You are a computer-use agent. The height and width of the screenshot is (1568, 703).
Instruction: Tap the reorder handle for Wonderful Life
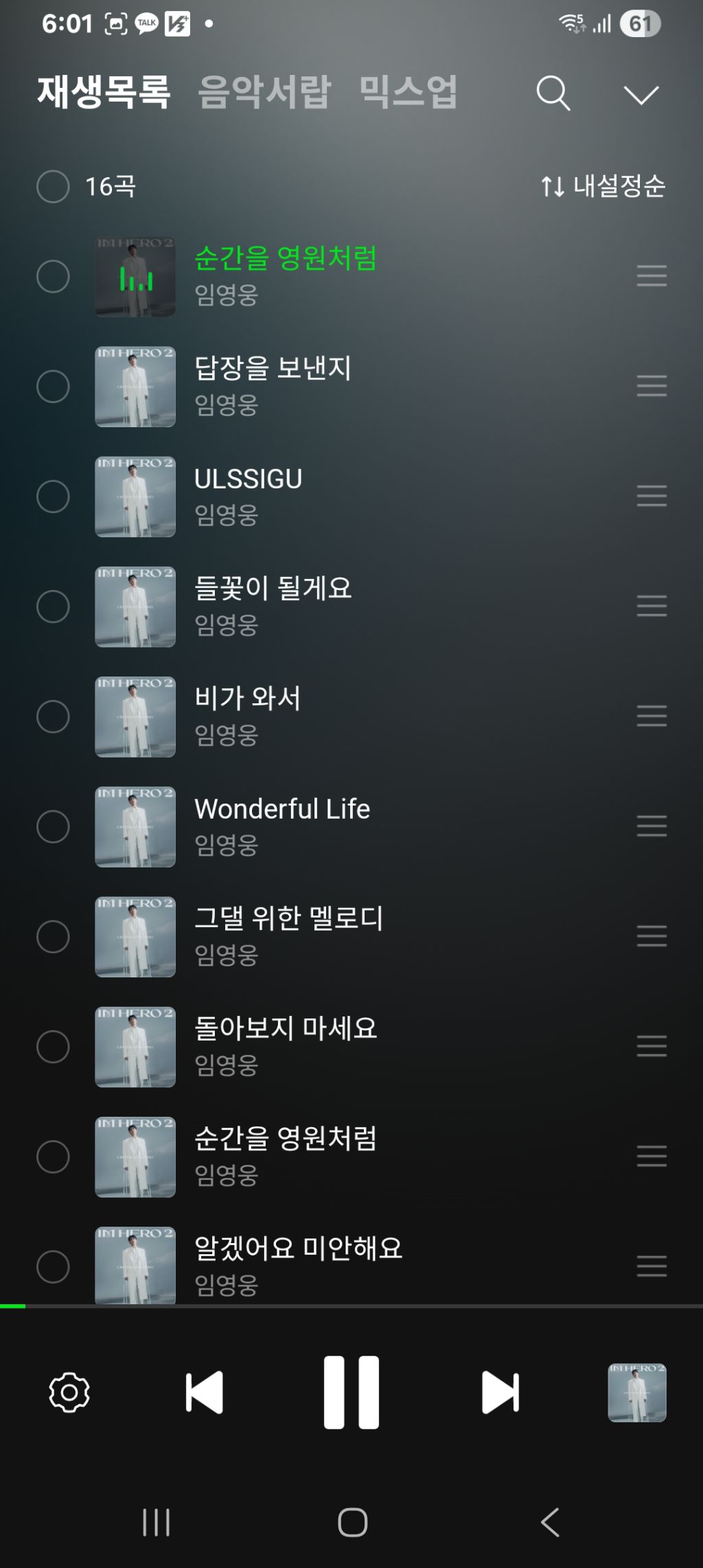point(652,826)
